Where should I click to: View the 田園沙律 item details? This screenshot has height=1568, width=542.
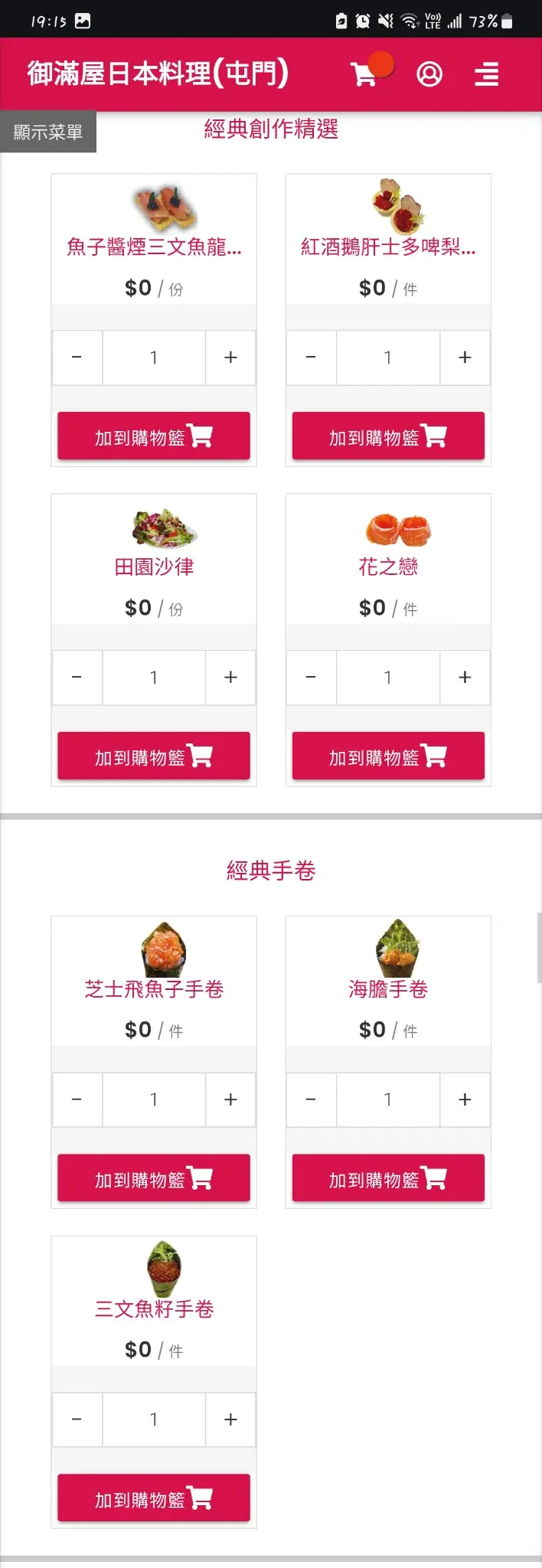coord(154,567)
